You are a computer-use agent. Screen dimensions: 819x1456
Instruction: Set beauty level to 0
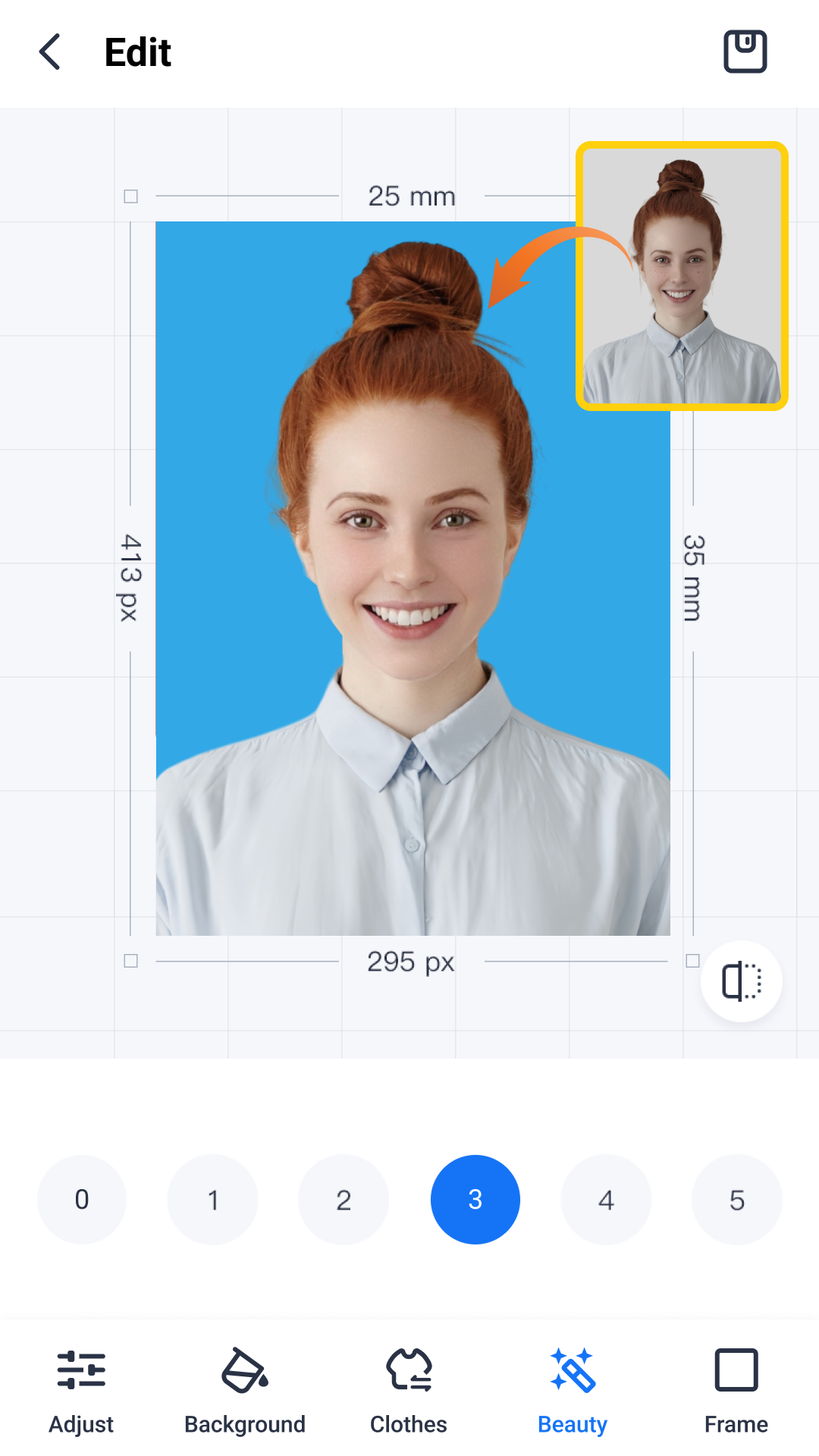pos(82,1199)
